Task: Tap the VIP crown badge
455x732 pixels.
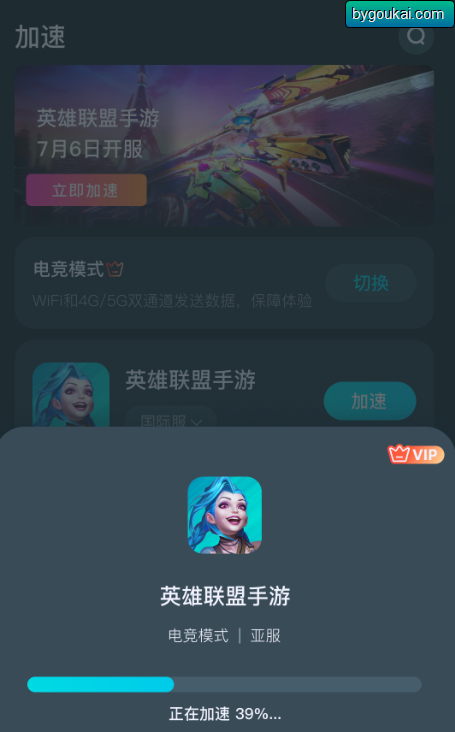Action: click(415, 454)
